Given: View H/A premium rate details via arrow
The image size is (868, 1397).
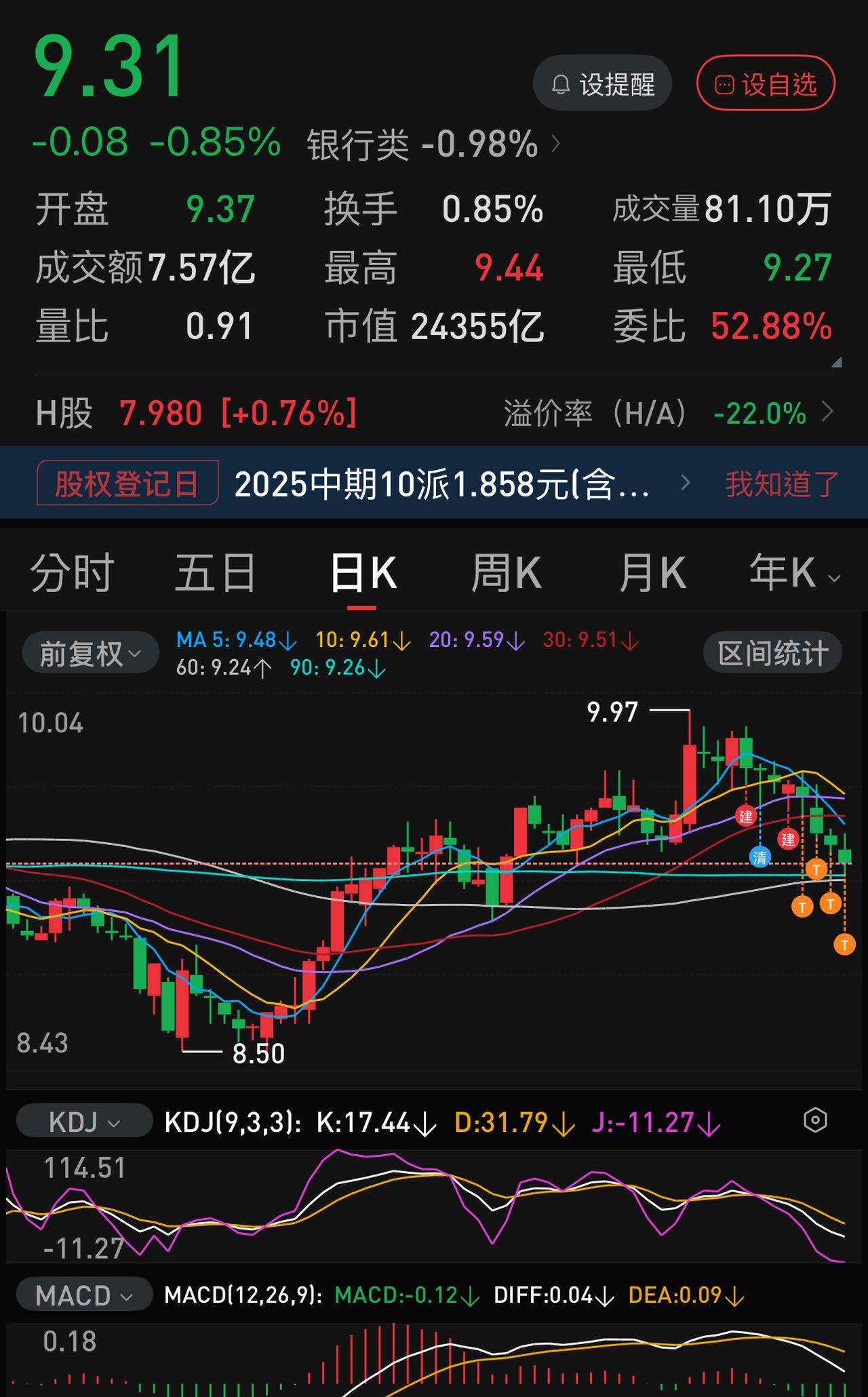Looking at the screenshot, I should click(x=828, y=410).
